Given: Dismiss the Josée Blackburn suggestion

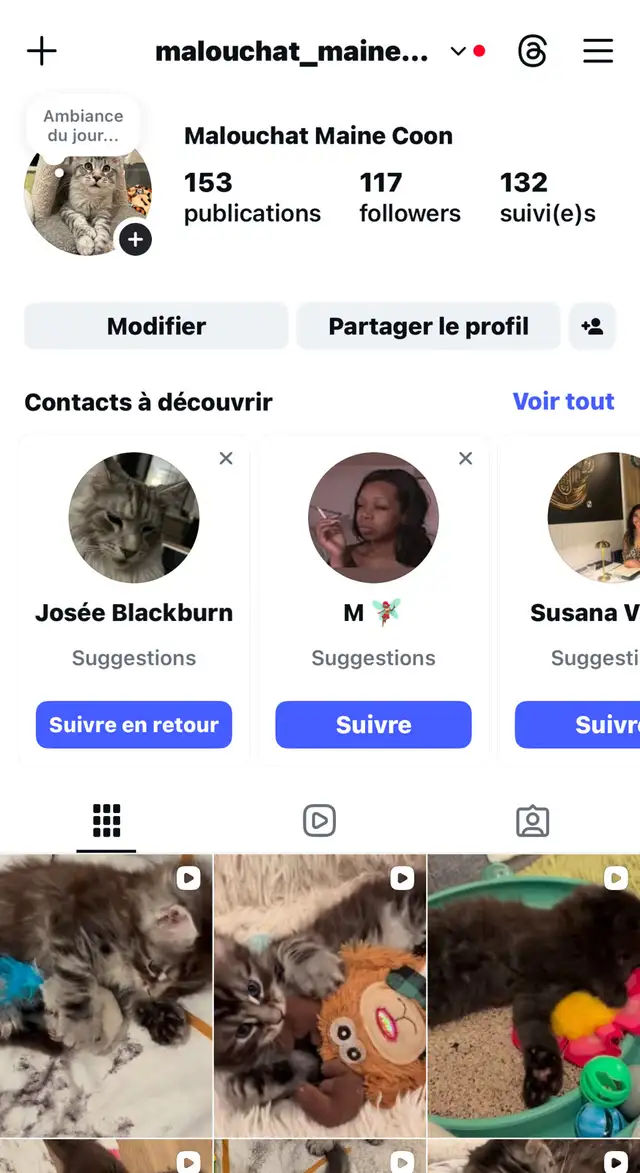Looking at the screenshot, I should (226, 458).
